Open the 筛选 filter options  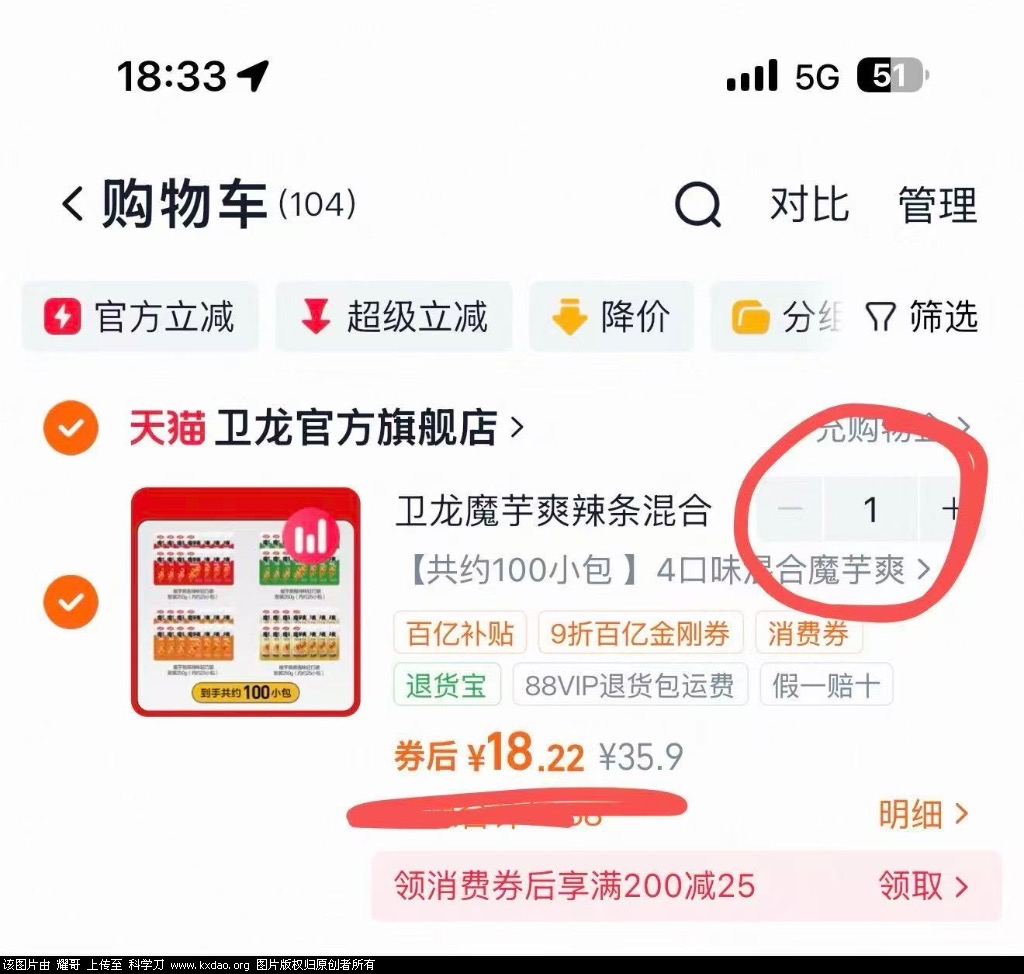(921, 317)
